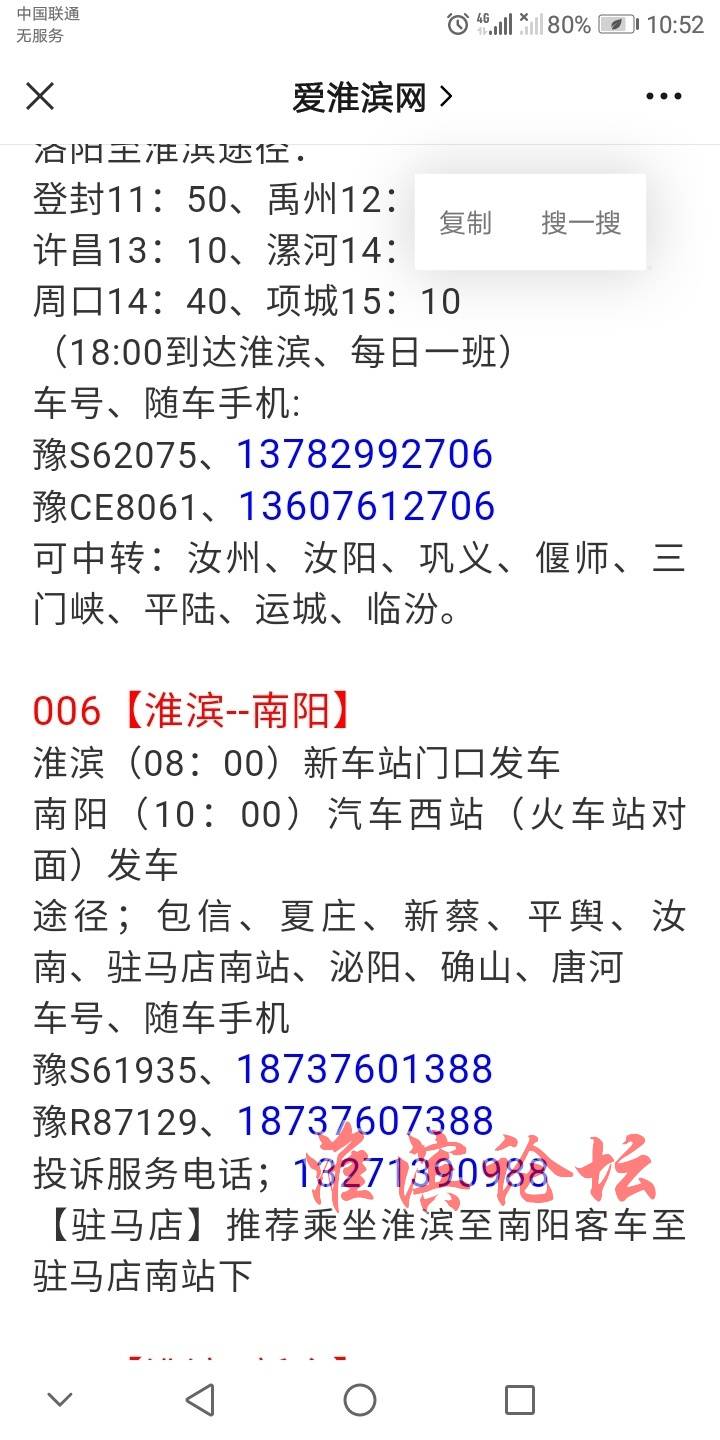Go to the home screen

(x=360, y=1400)
